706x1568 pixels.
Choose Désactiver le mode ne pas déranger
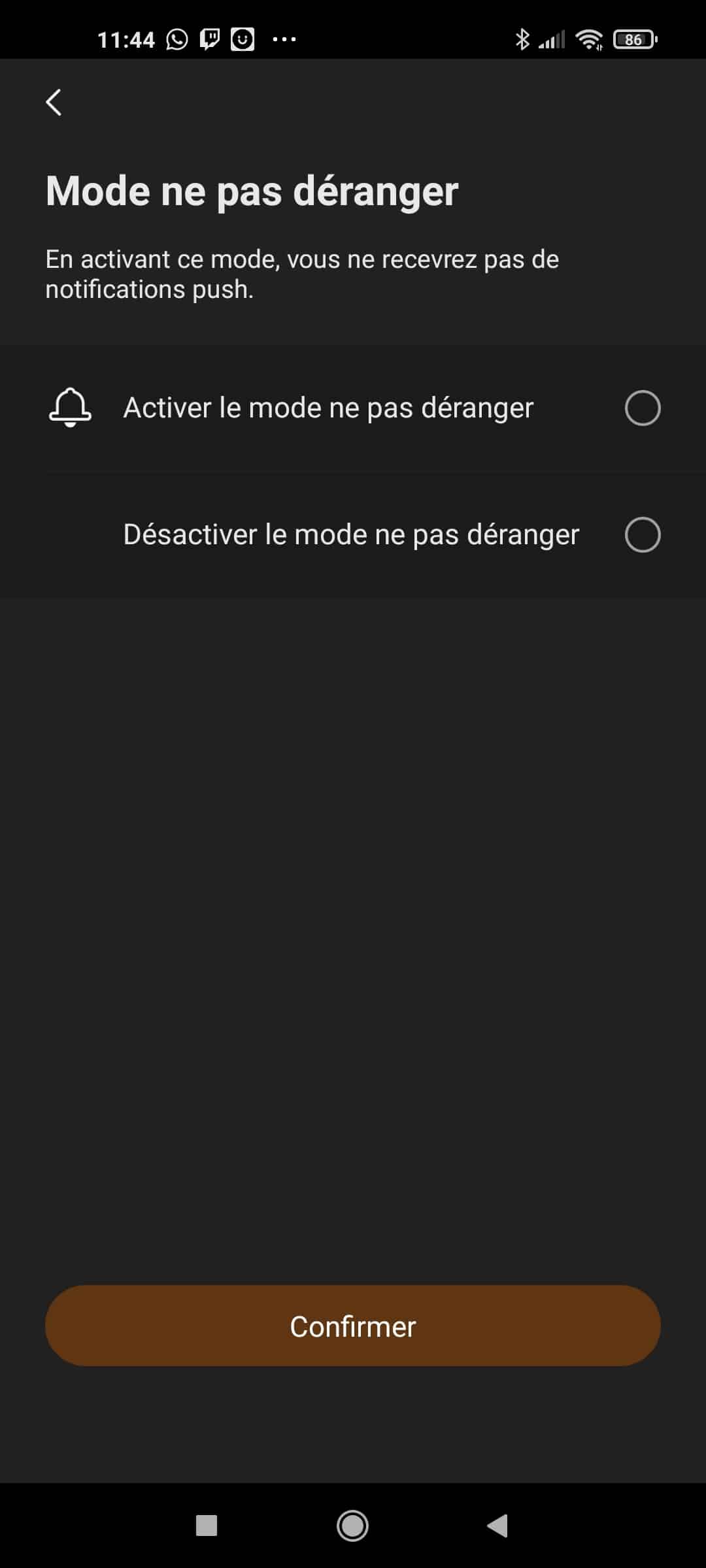(353, 535)
